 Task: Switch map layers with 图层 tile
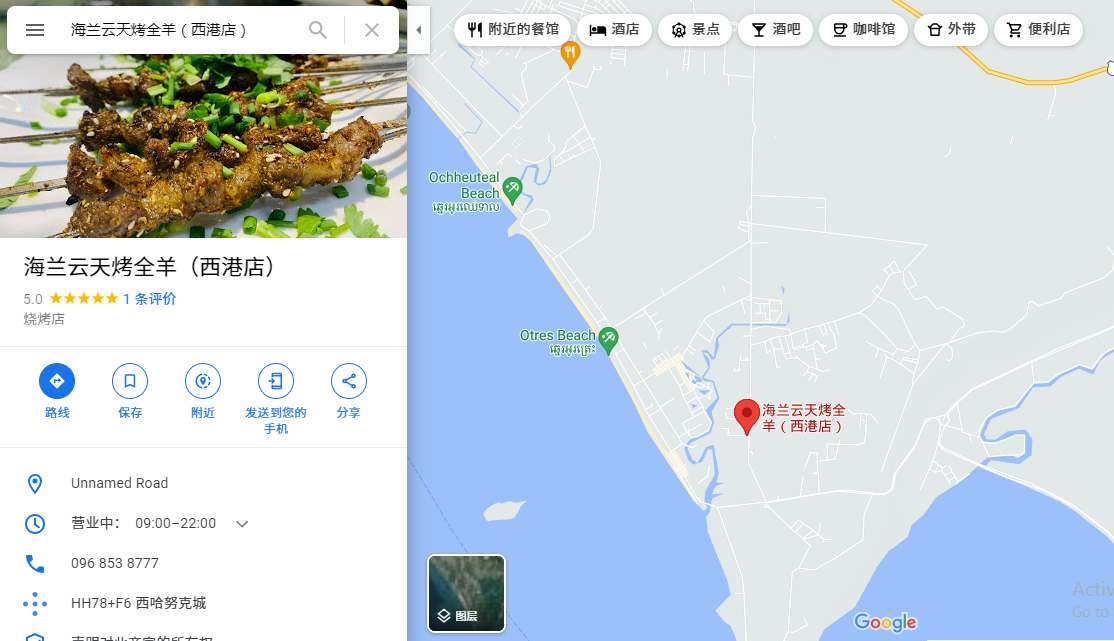point(466,594)
